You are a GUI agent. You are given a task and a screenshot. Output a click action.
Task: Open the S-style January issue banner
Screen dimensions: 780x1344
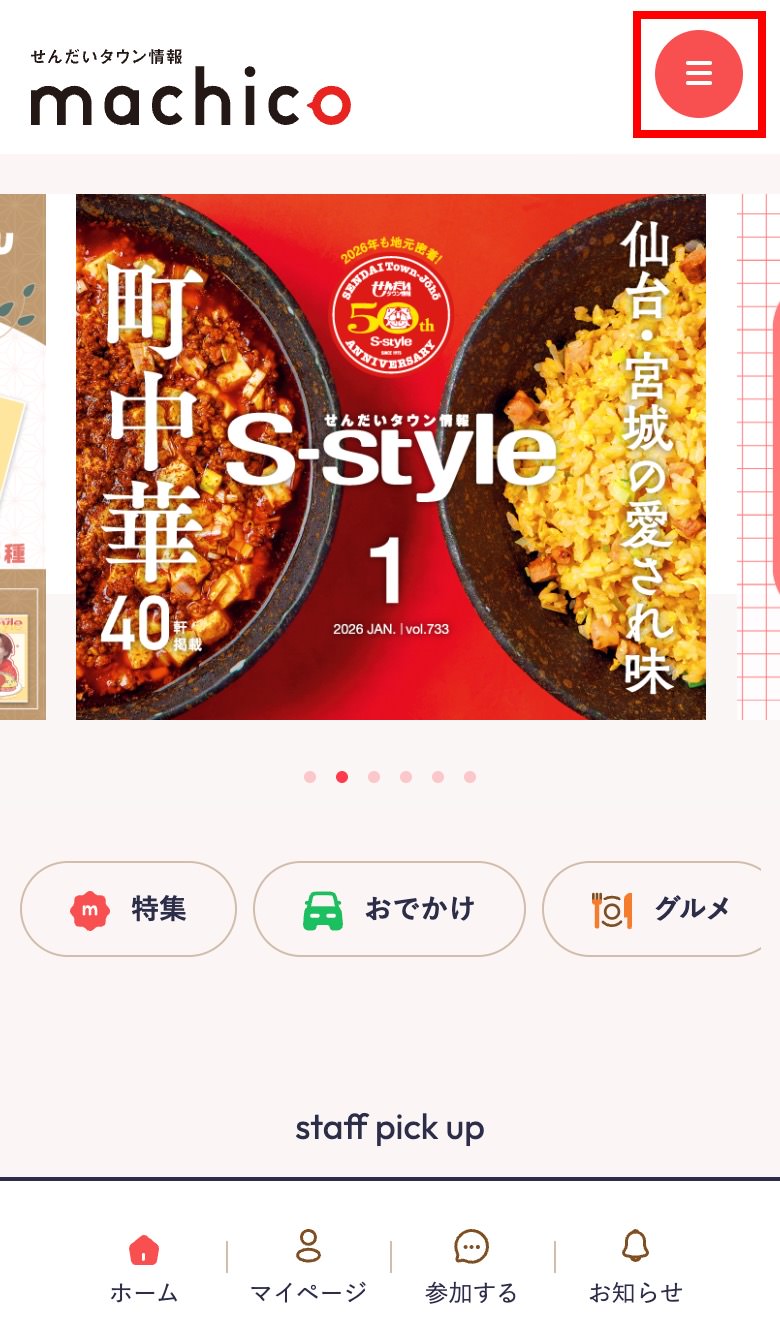pyautogui.click(x=390, y=456)
